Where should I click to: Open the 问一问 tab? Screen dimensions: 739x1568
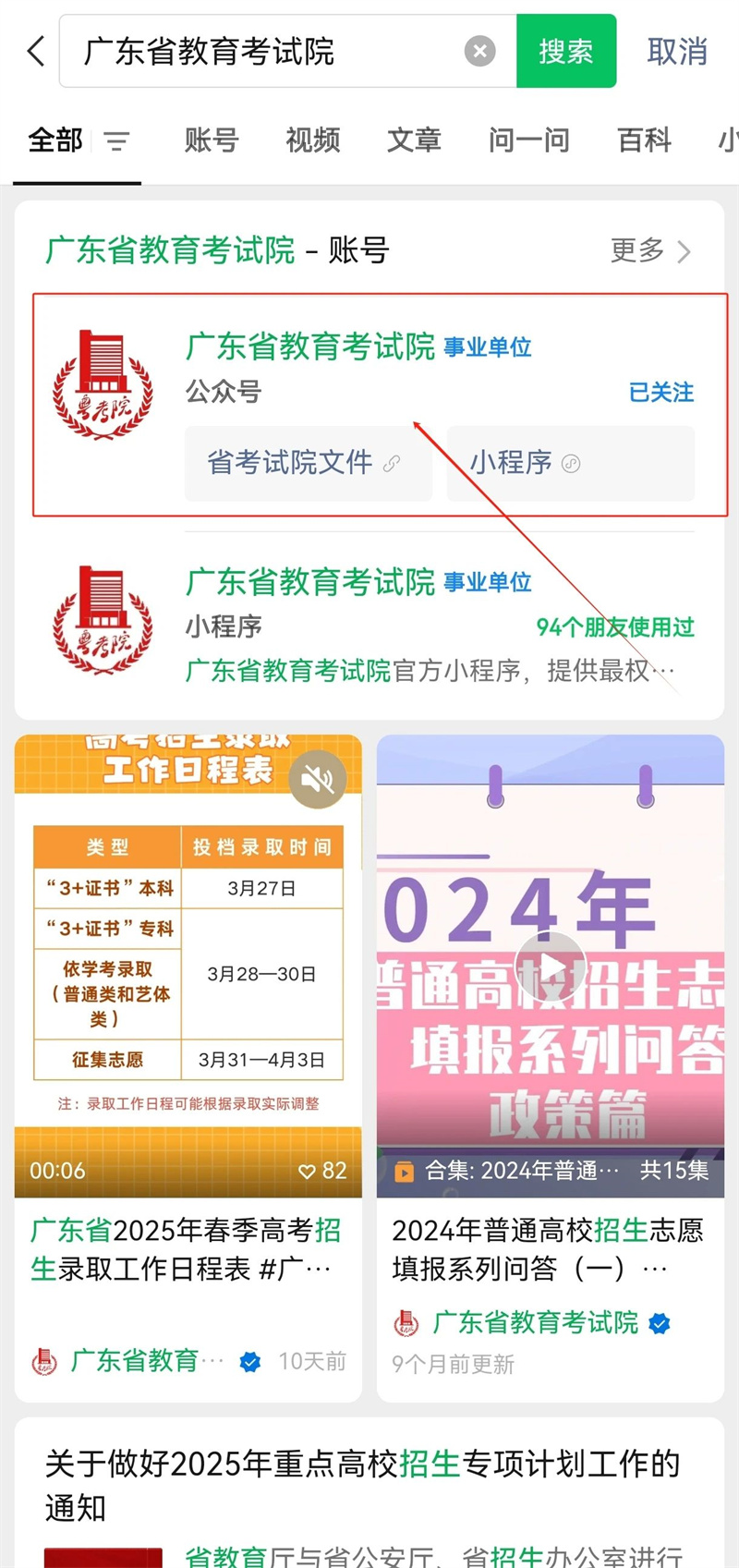click(528, 140)
